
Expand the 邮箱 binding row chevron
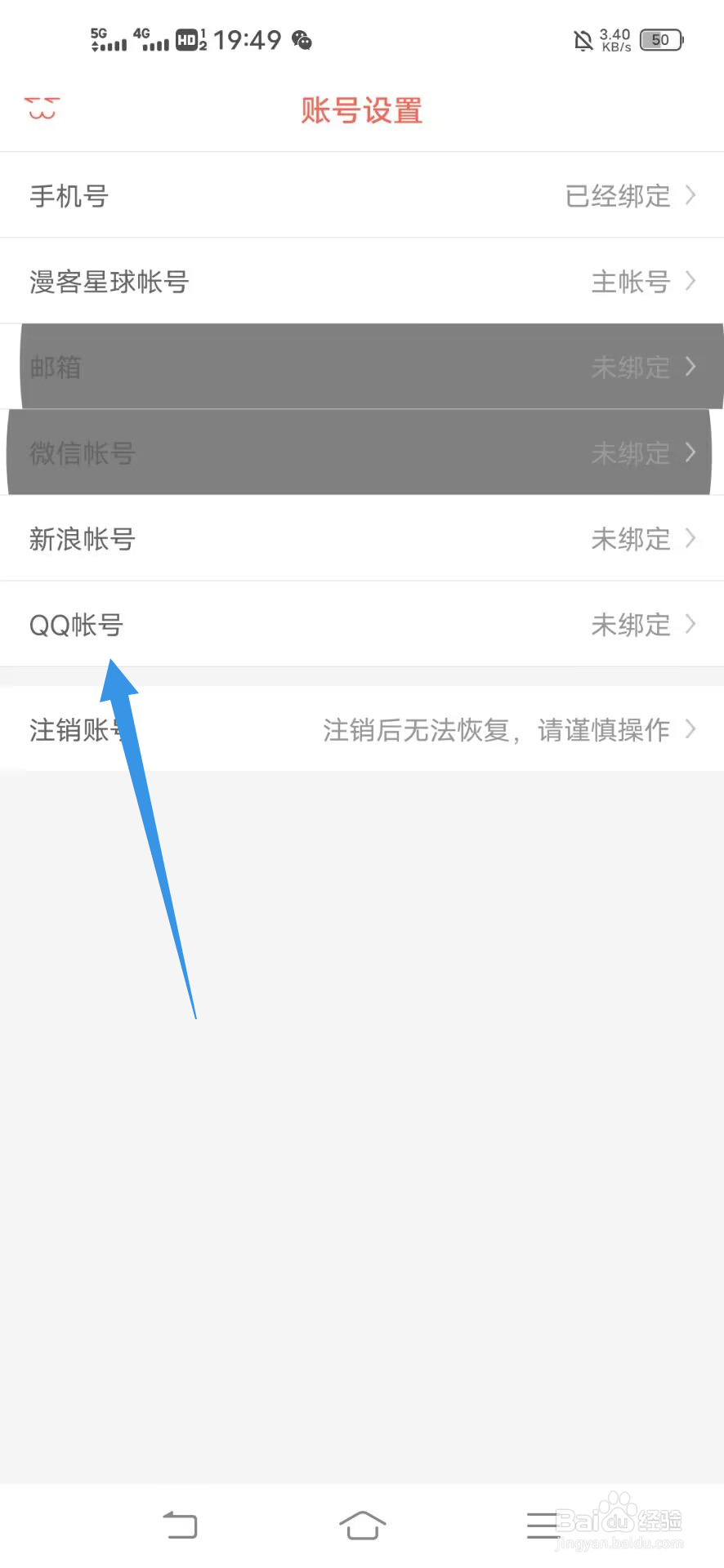690,367
